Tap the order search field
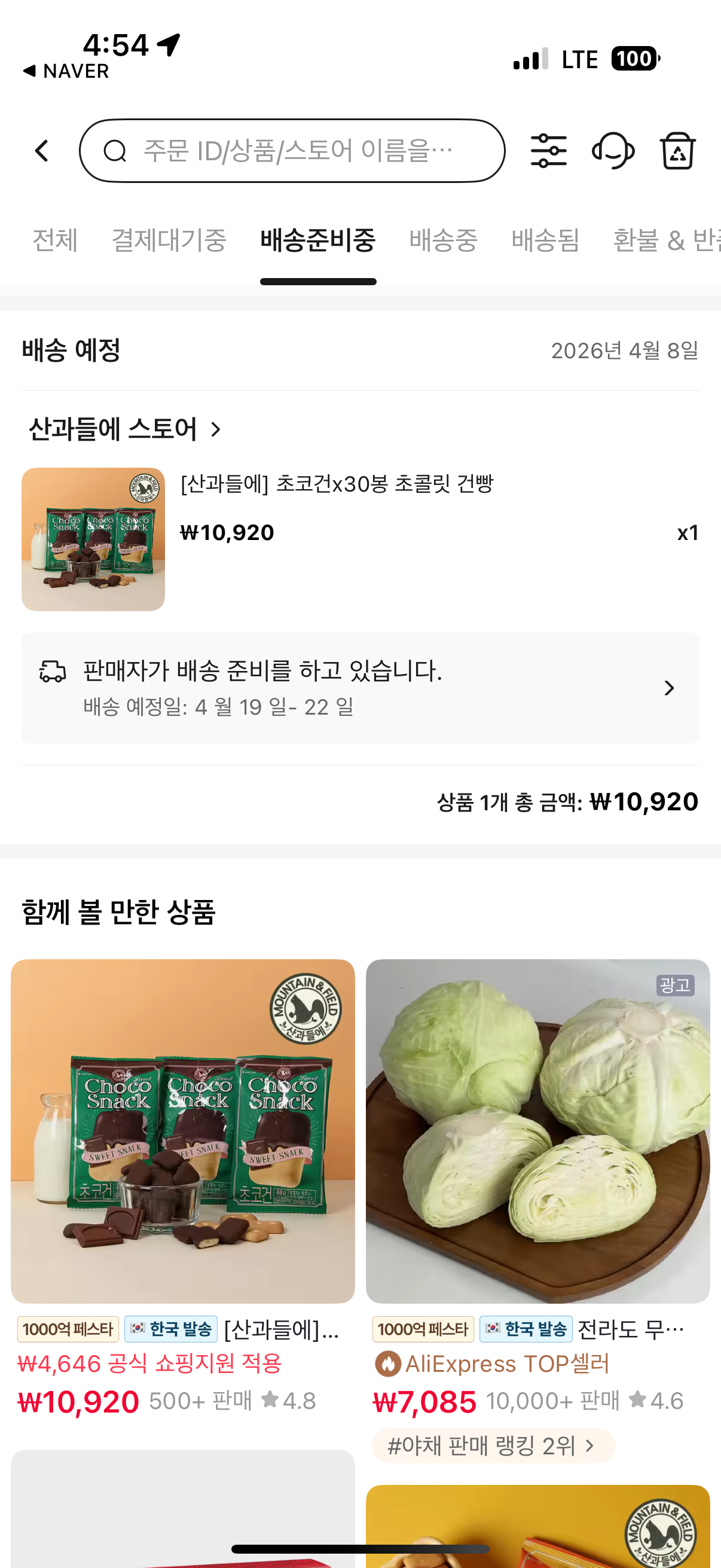This screenshot has width=721, height=1568. [292, 151]
